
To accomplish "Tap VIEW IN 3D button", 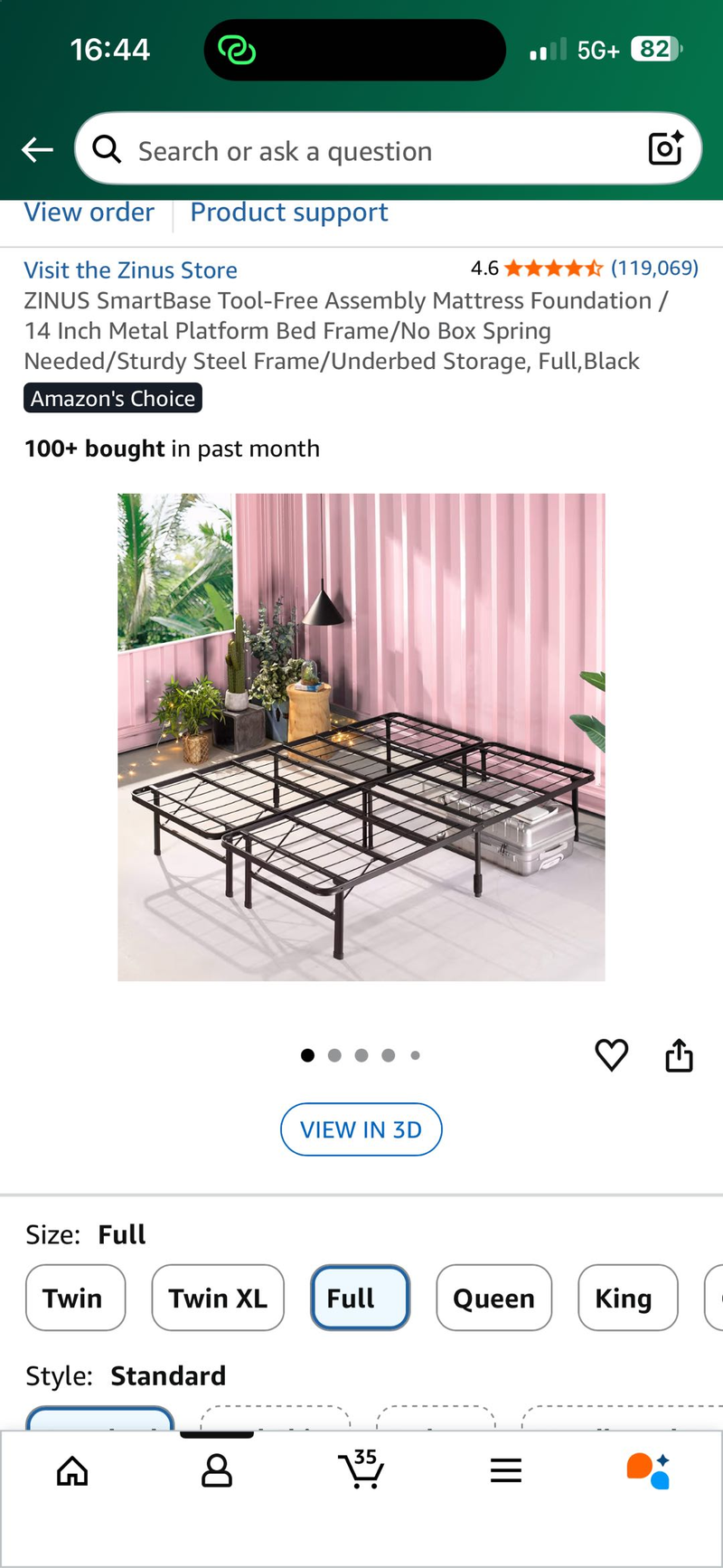I will pos(361,1129).
